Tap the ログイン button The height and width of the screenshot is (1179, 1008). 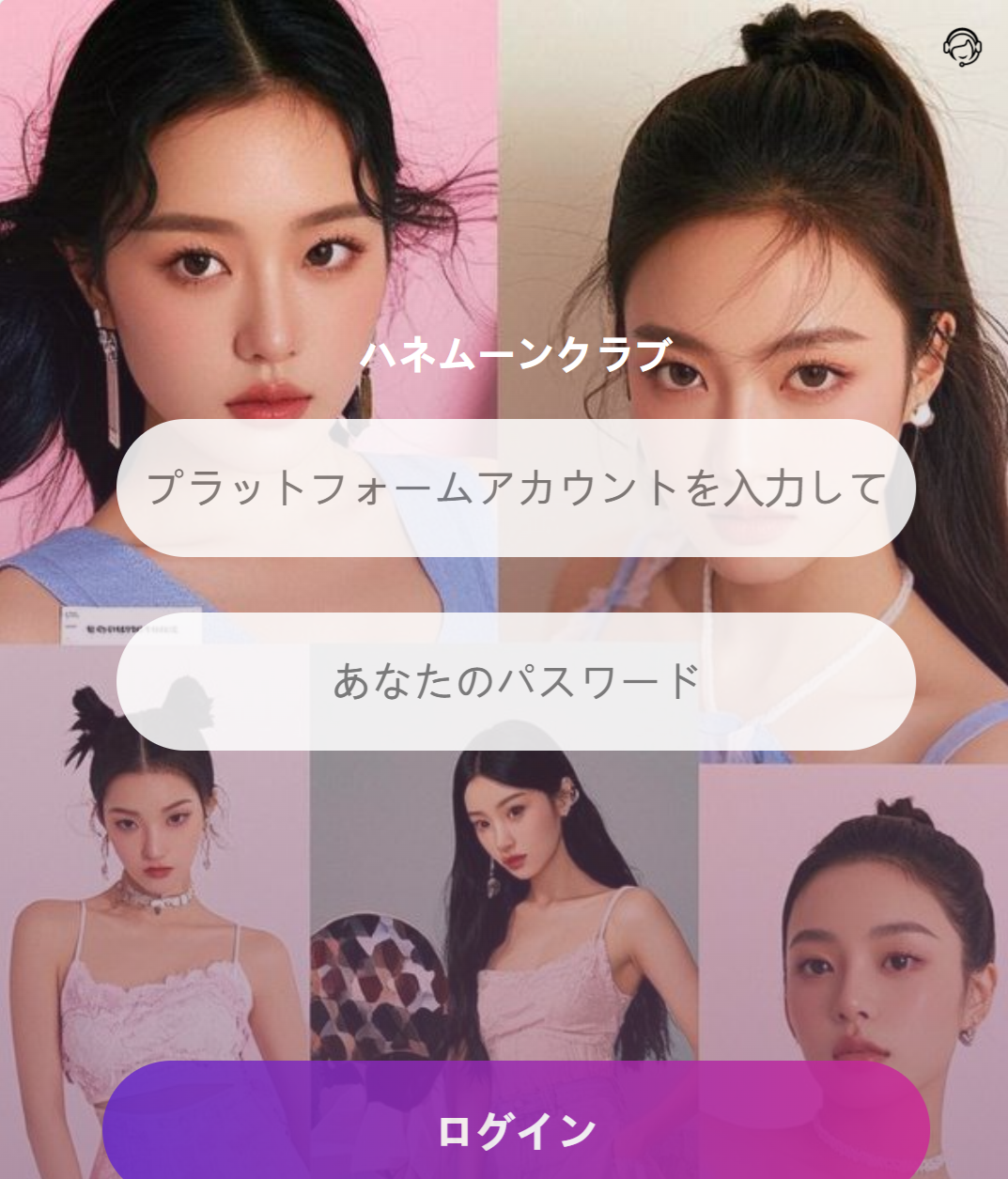pyautogui.click(x=516, y=1127)
